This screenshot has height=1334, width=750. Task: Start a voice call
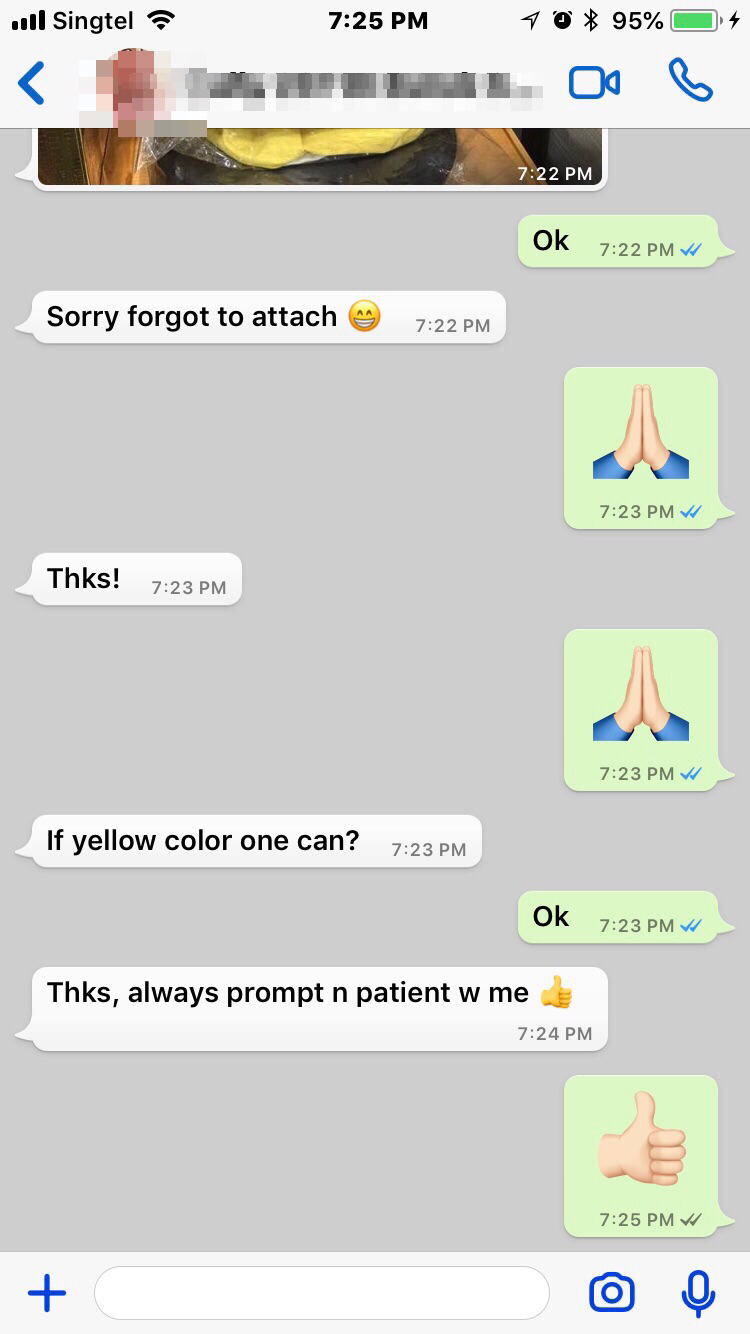(690, 82)
